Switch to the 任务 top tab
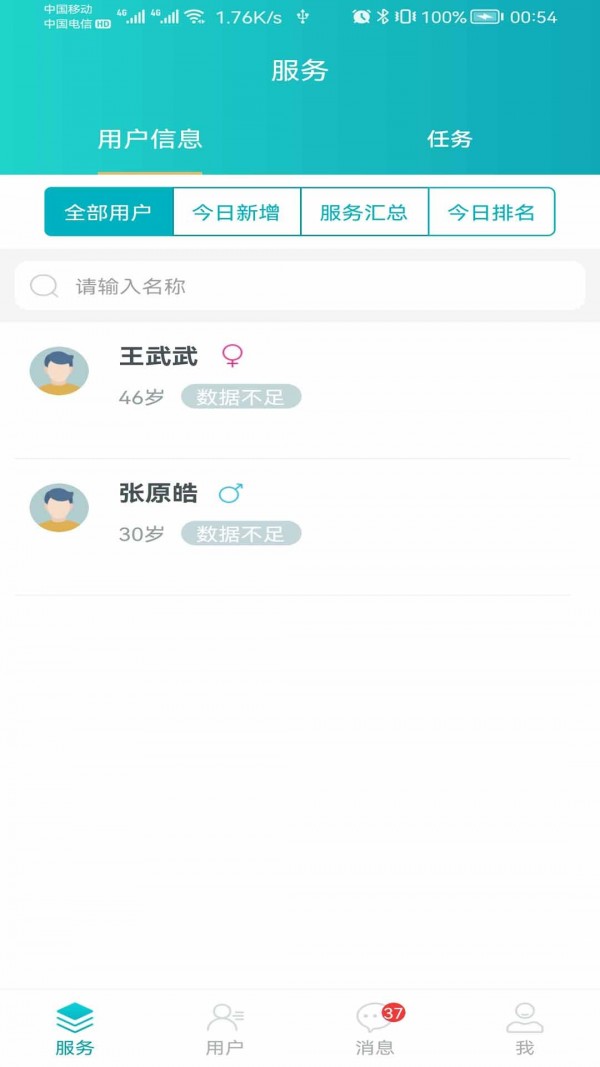The image size is (600, 1067). 449,139
